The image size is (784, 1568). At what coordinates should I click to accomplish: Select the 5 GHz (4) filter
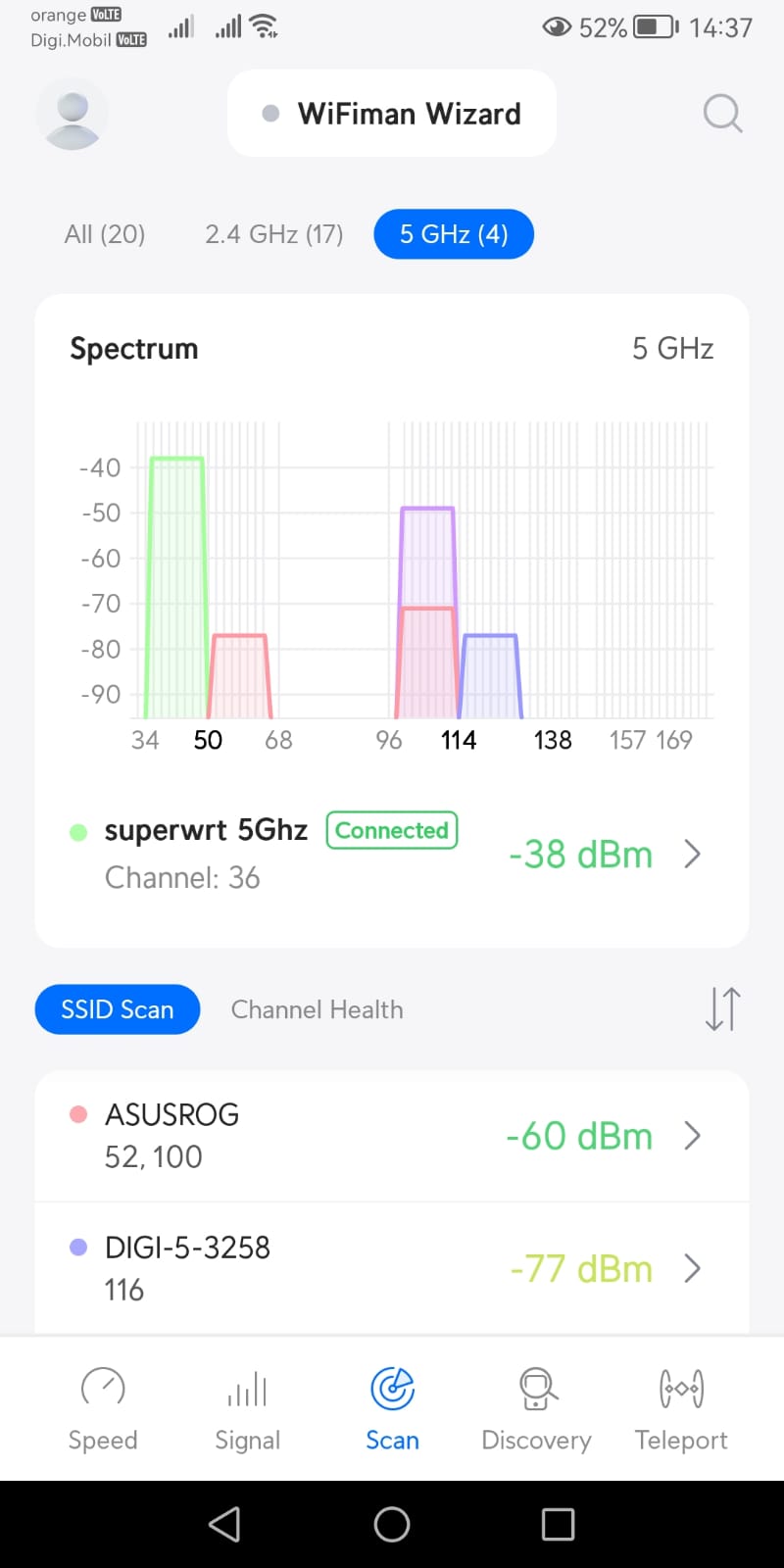(454, 234)
